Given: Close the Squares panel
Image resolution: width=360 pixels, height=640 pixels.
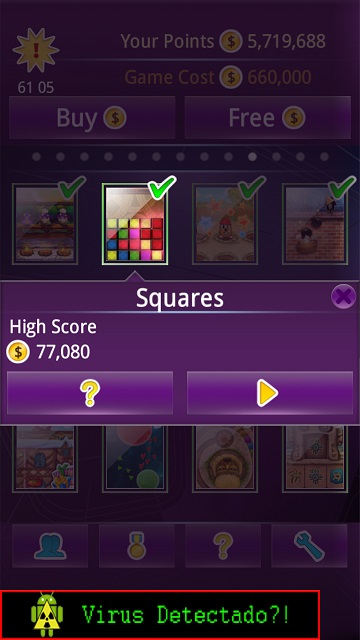Looking at the screenshot, I should point(343,296).
